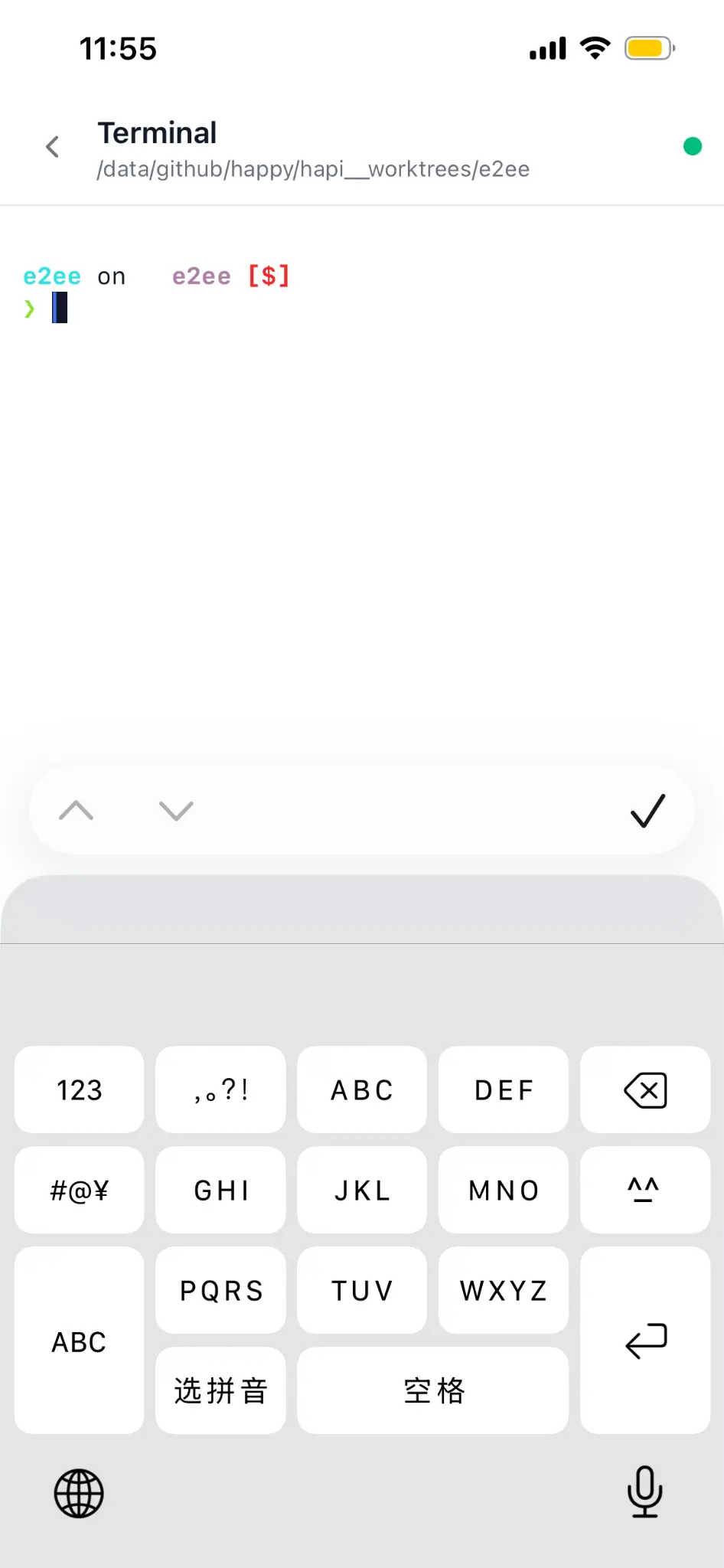Switch keyboard to ABC letter mode

78,1341
